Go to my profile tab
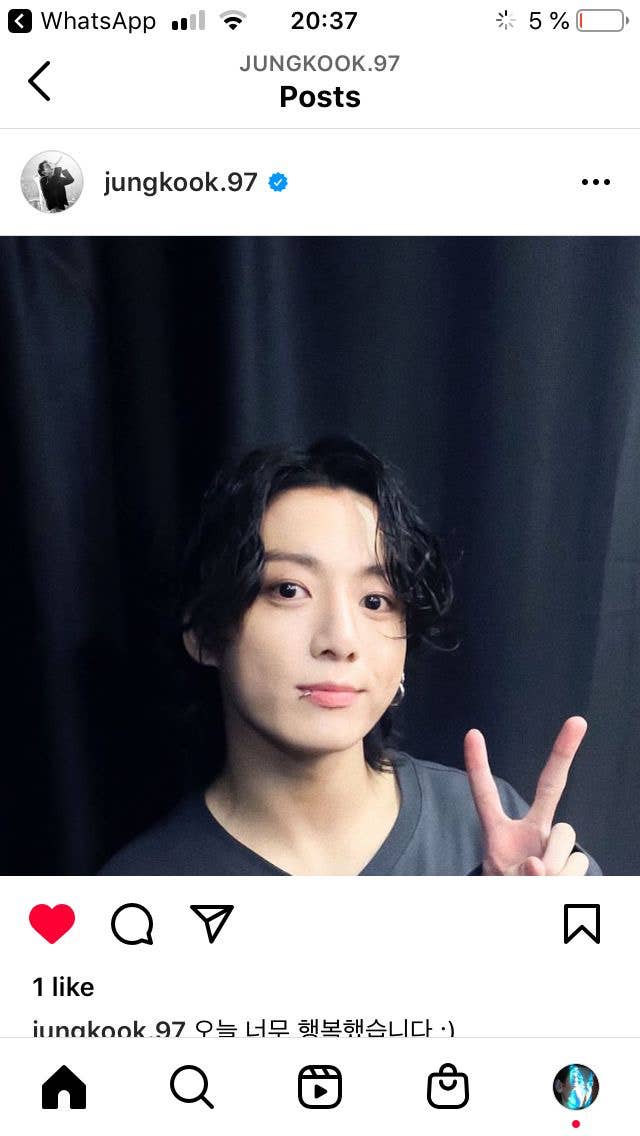 [x=576, y=1087]
